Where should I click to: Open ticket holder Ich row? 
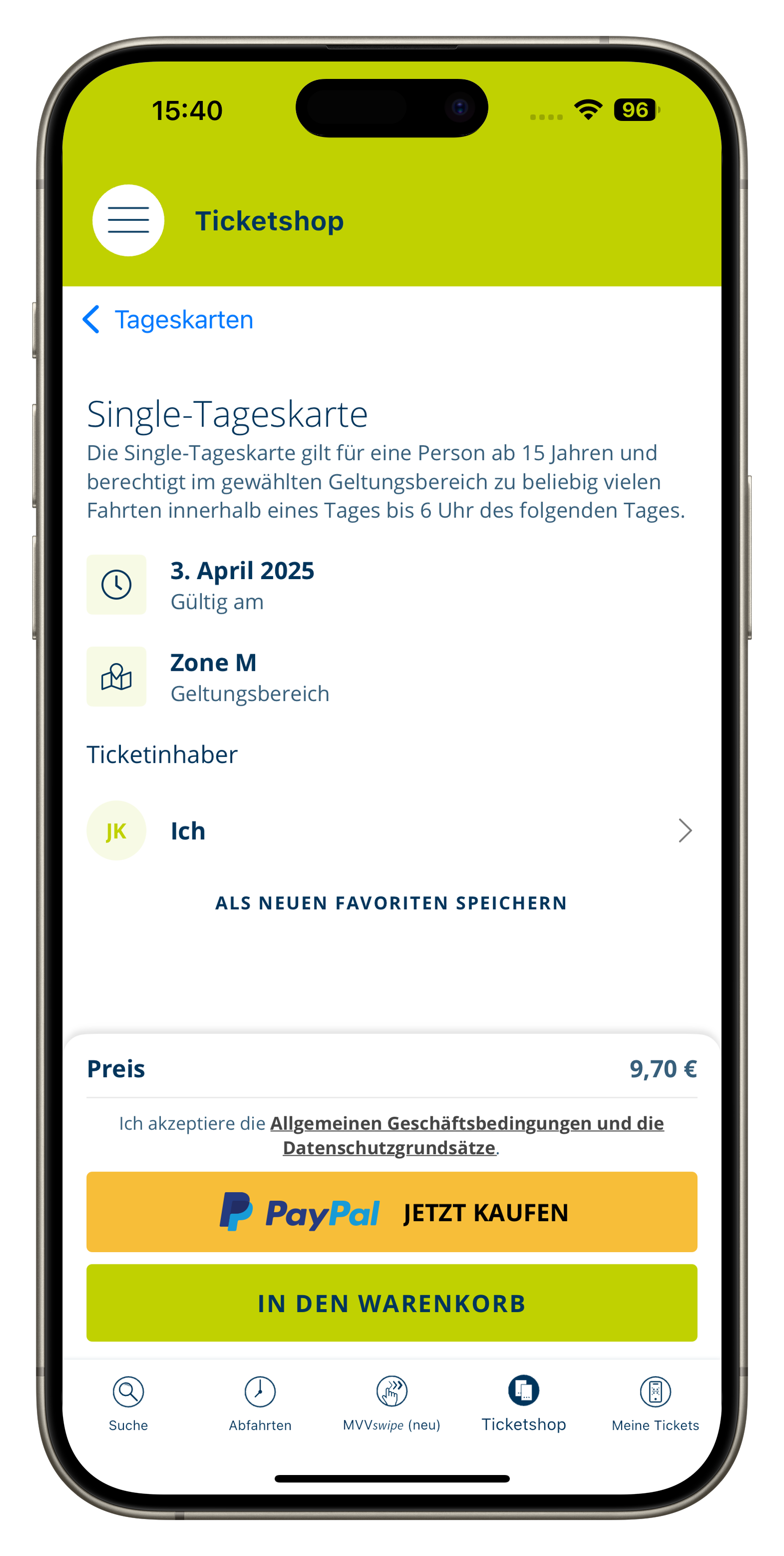coord(391,831)
